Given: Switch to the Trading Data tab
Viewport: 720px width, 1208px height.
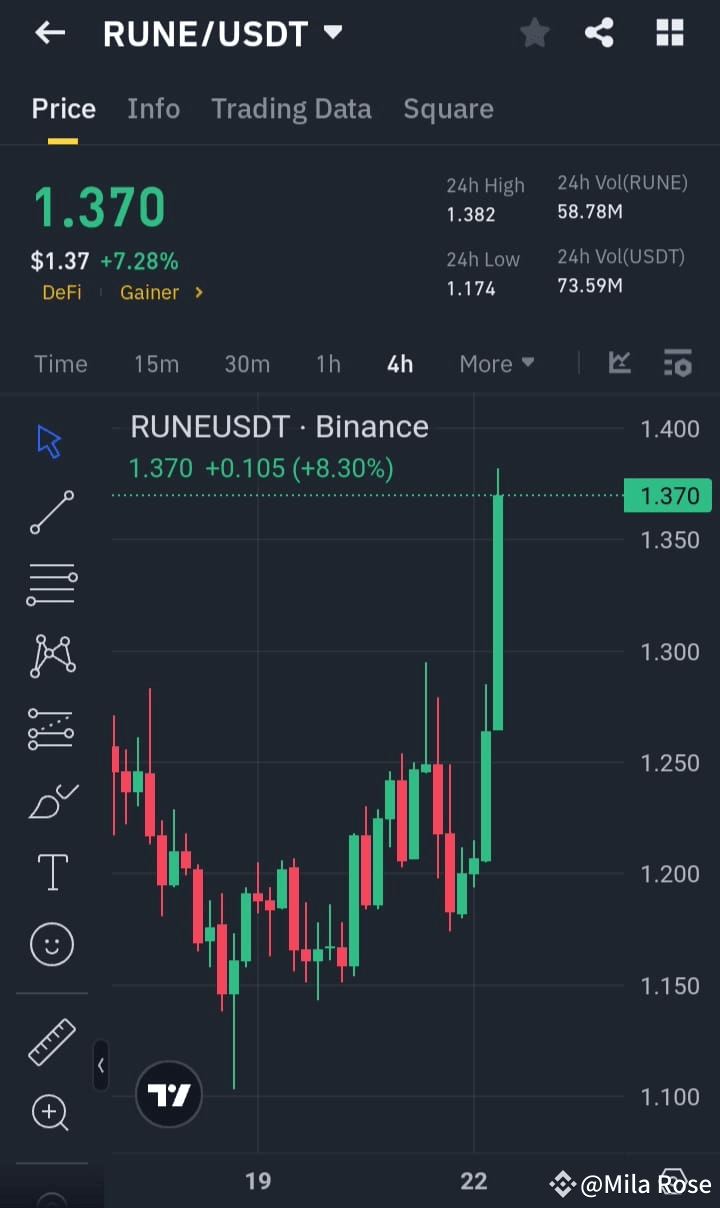Looking at the screenshot, I should 291,108.
